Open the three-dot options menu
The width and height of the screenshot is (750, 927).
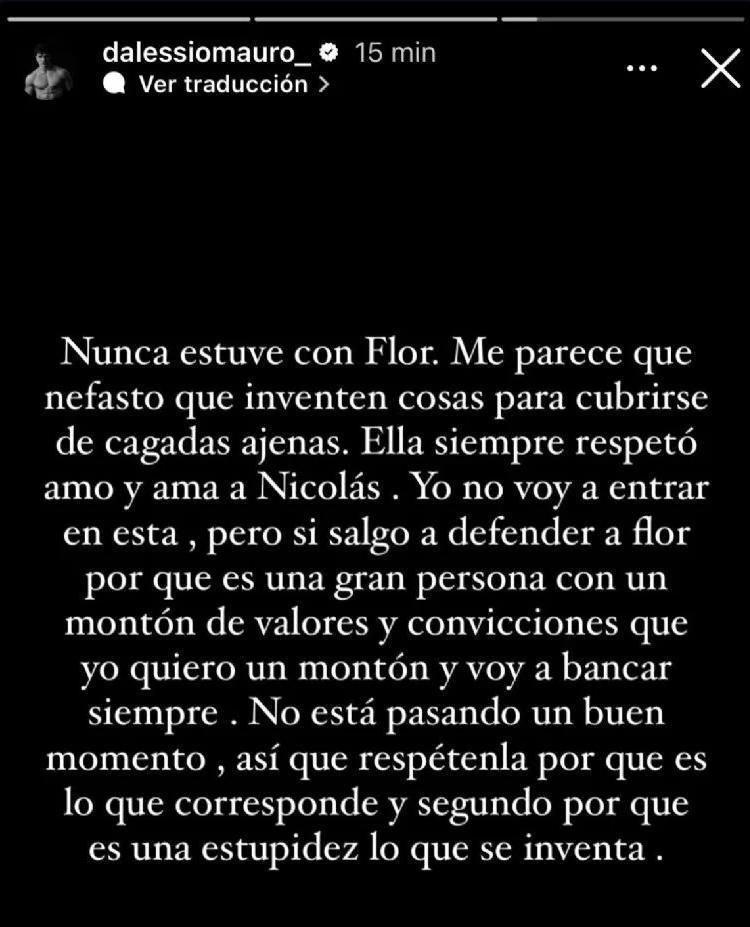point(641,69)
